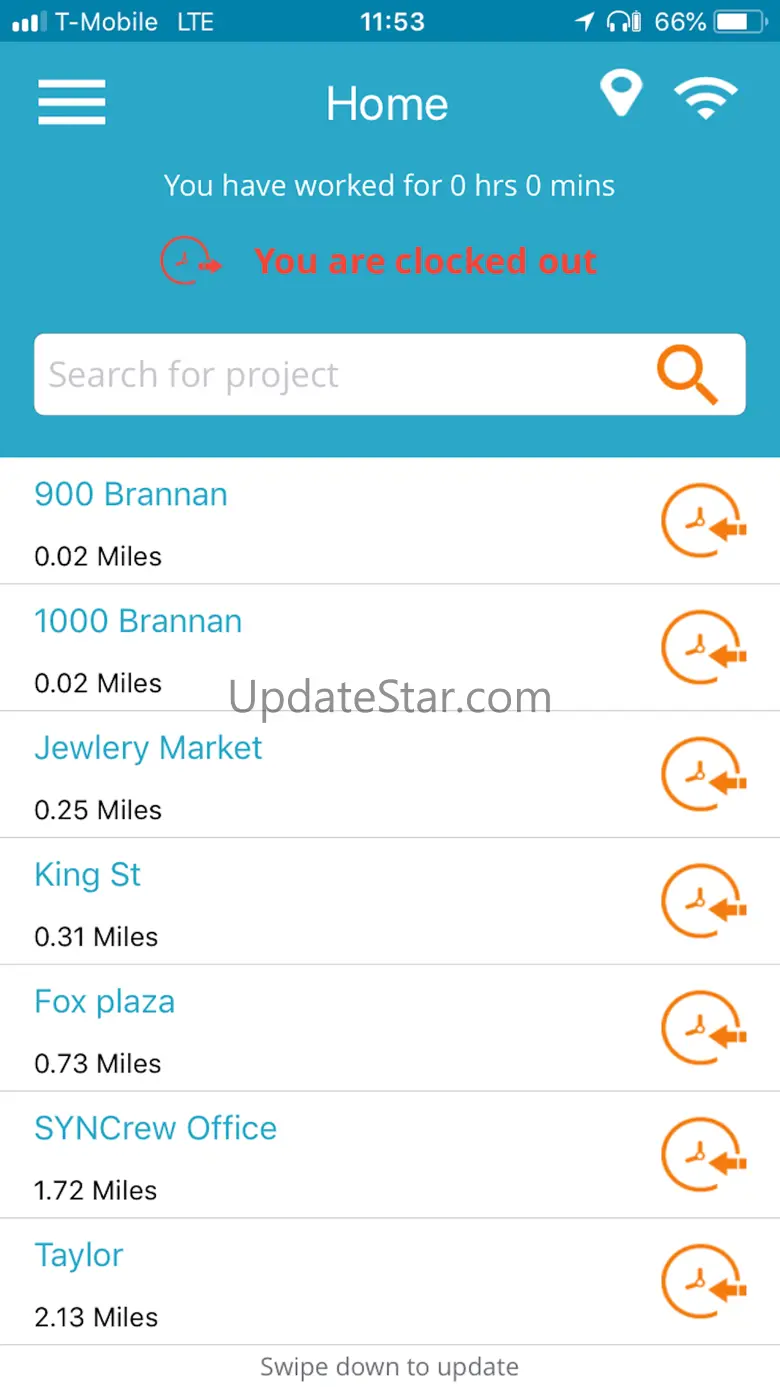Open the 900 Brannan project
The width and height of the screenshot is (780, 1387).
pyautogui.click(x=131, y=495)
